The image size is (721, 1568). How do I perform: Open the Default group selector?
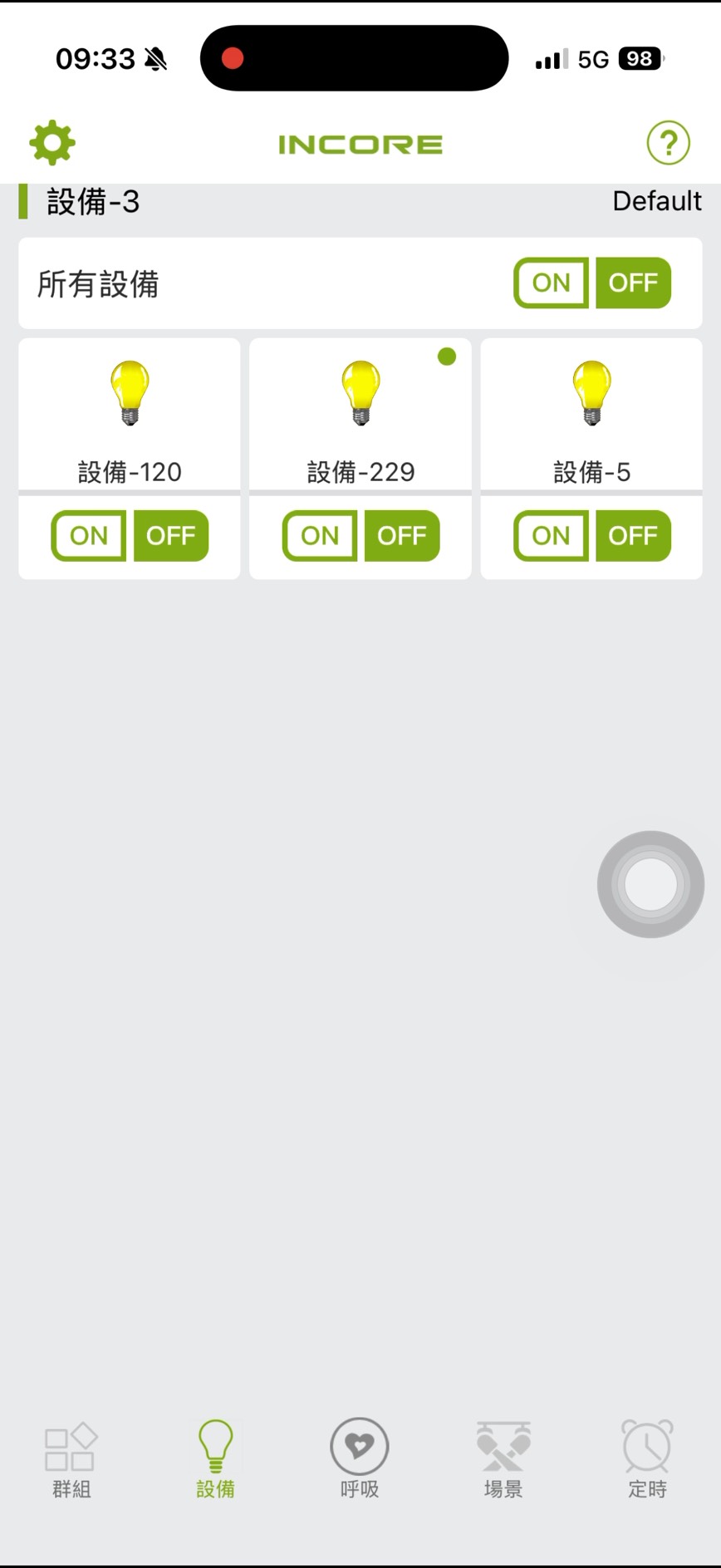coord(657,201)
